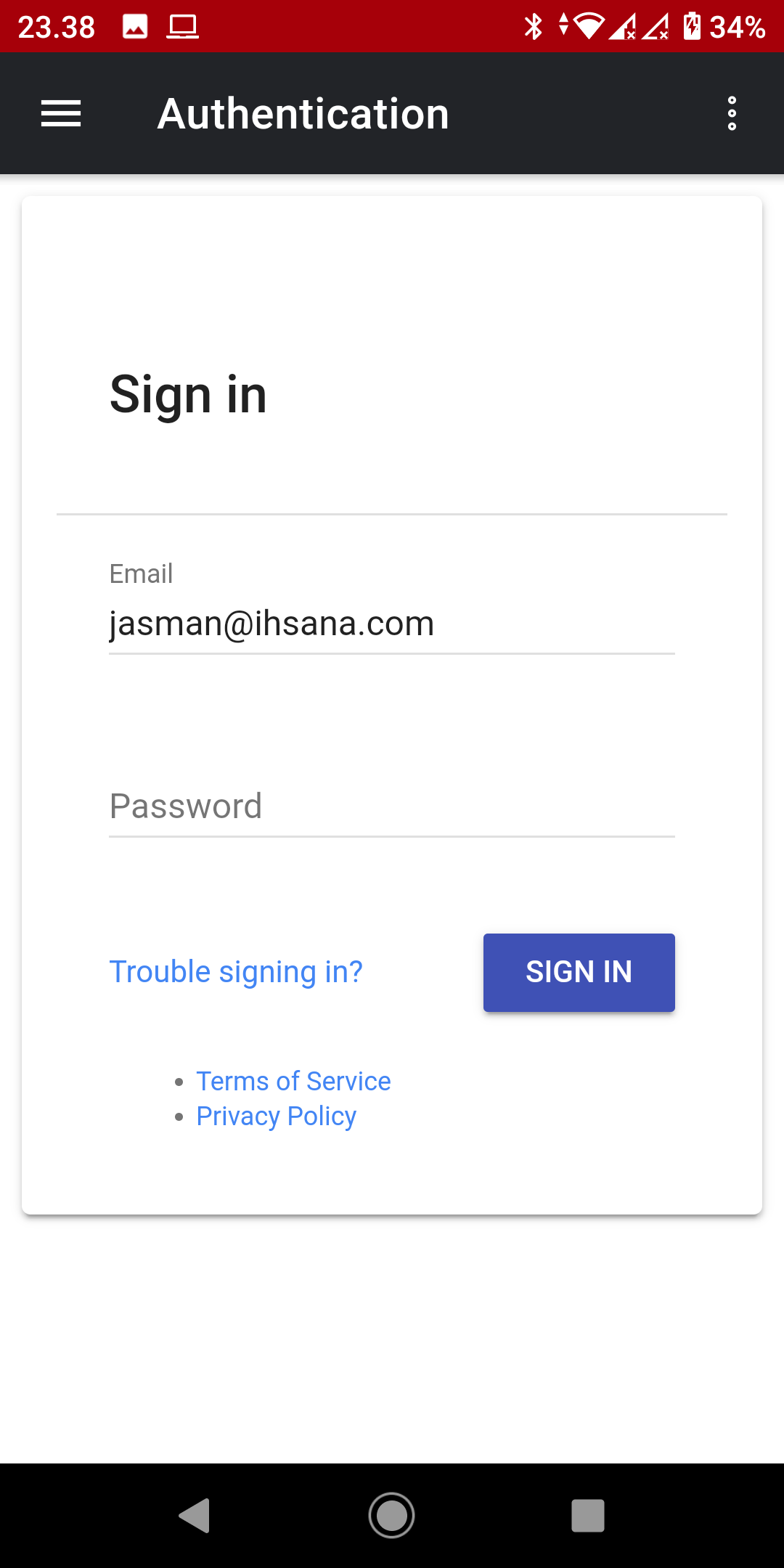Open Trouble signing in link
Screen dimensions: 784x1568
[236, 972]
